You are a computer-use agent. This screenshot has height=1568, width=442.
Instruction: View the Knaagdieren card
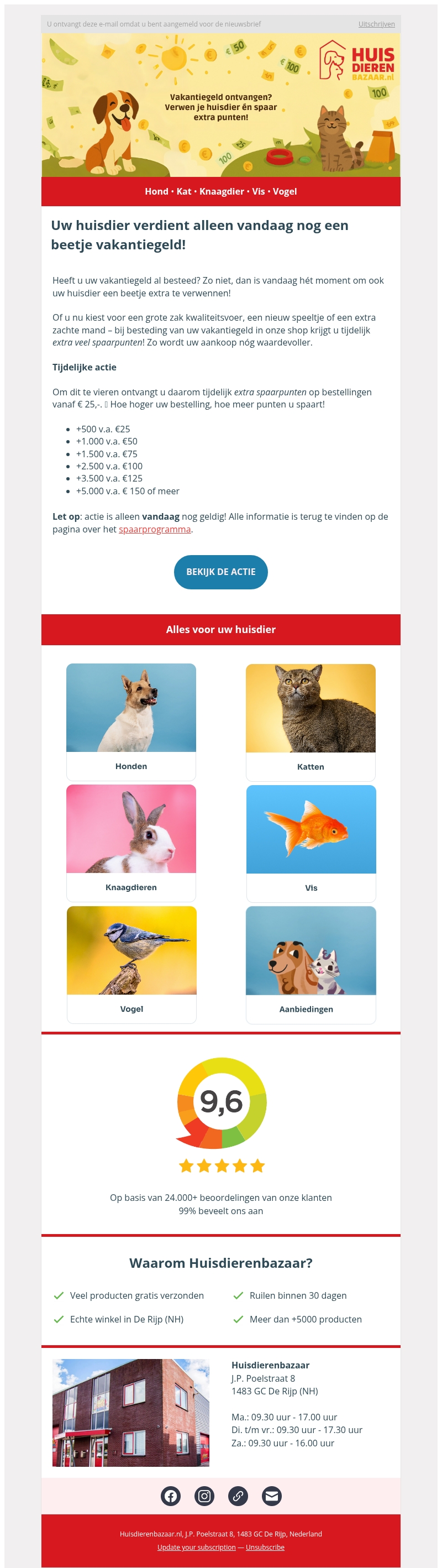(131, 843)
